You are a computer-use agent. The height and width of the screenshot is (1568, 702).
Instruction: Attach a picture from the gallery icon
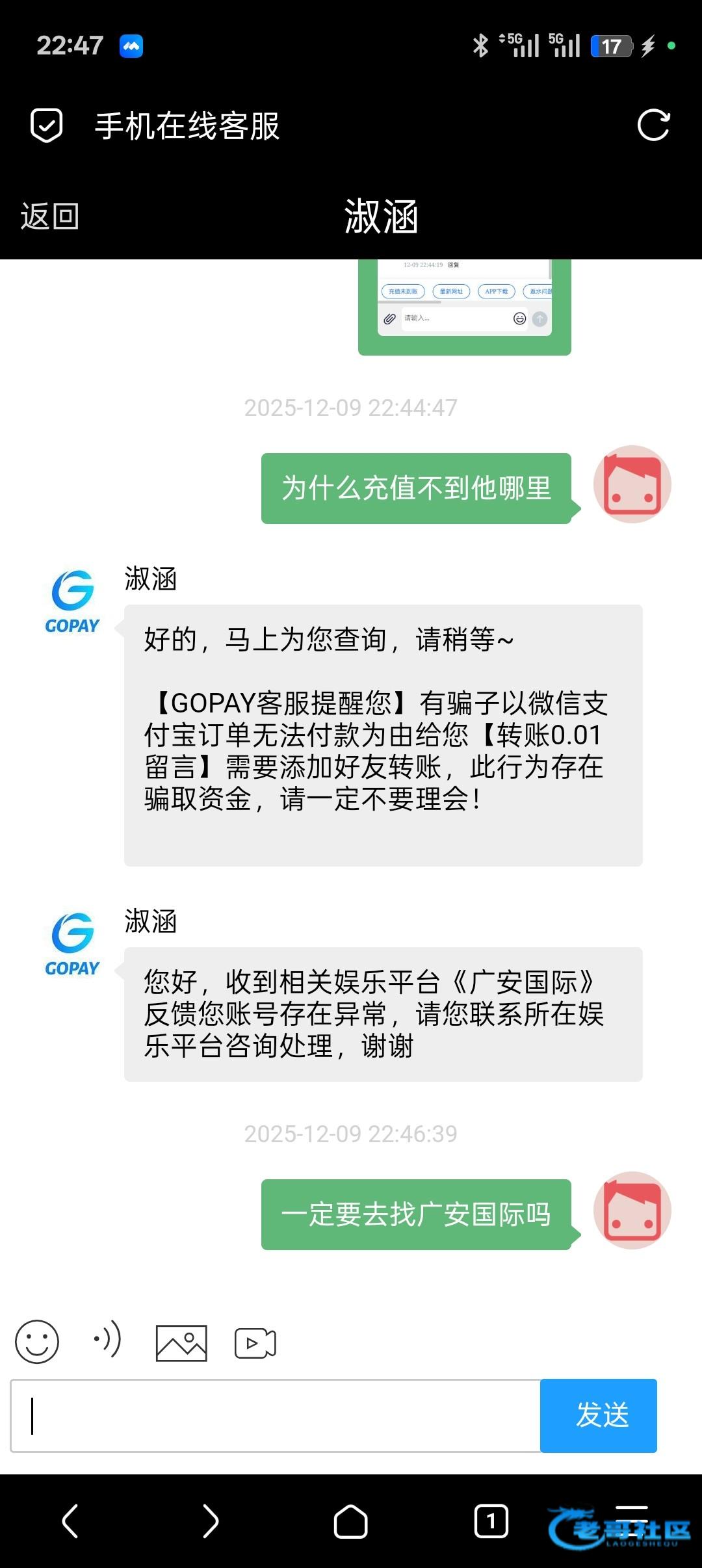point(181,1343)
